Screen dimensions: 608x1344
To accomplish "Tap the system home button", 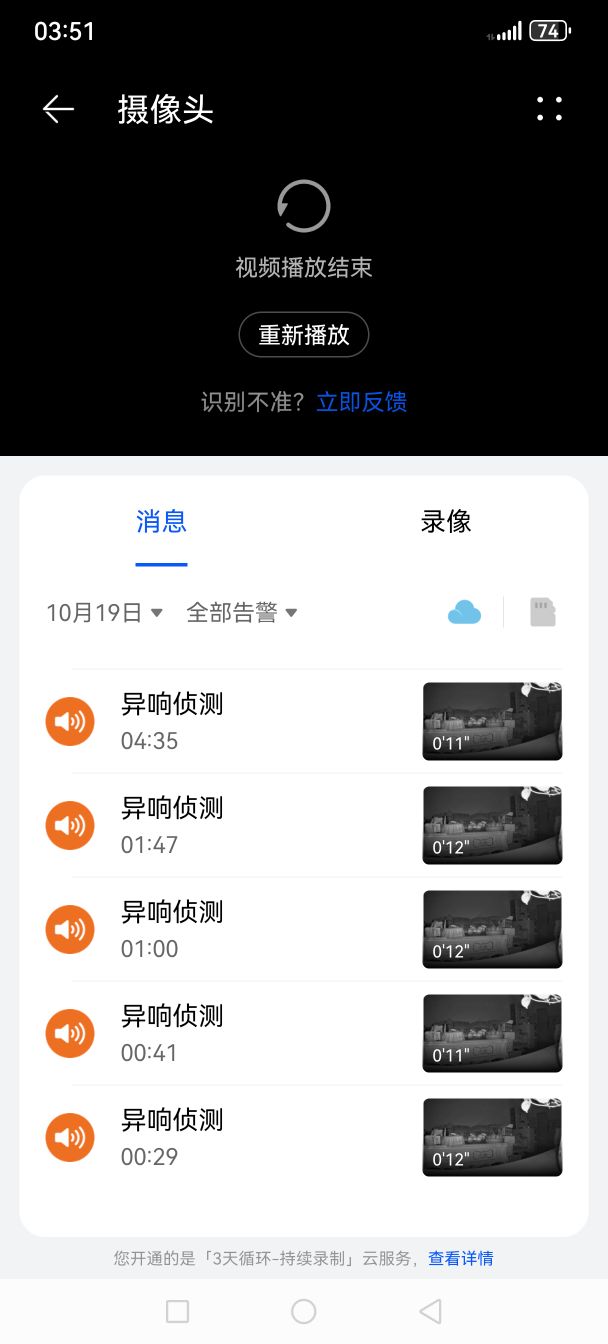I will coord(303,1311).
